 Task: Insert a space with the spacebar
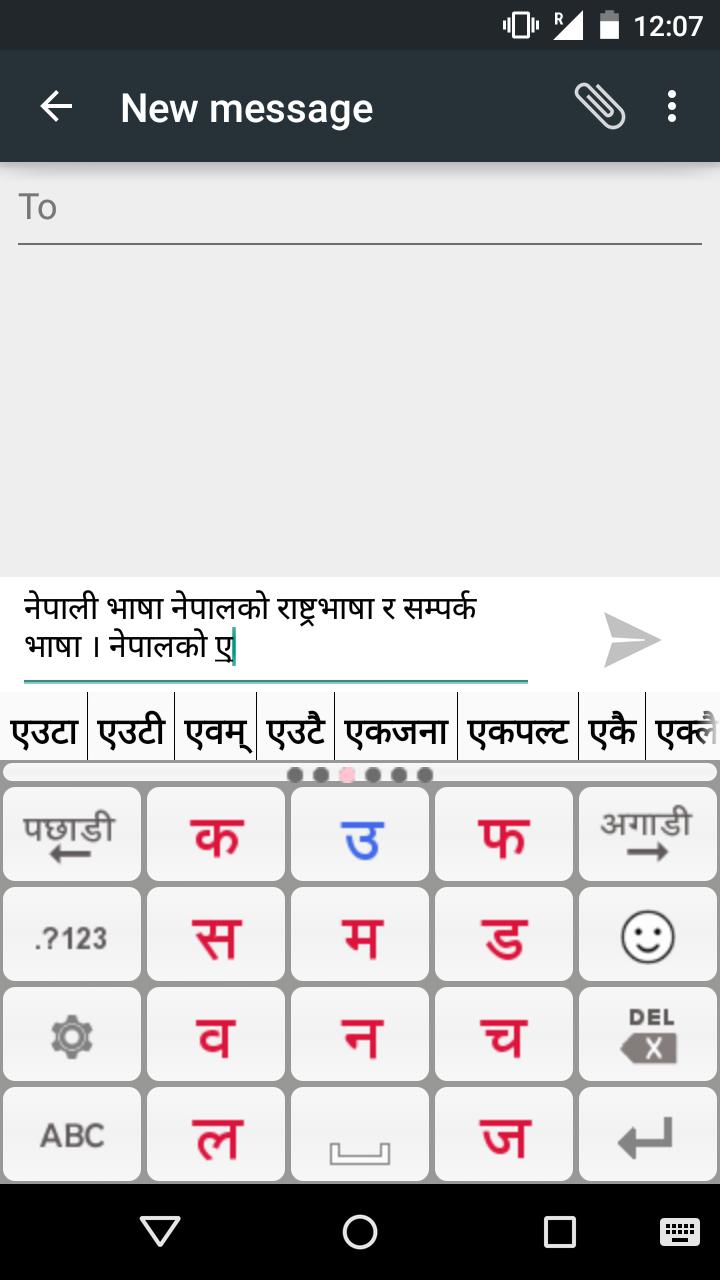(x=360, y=1136)
